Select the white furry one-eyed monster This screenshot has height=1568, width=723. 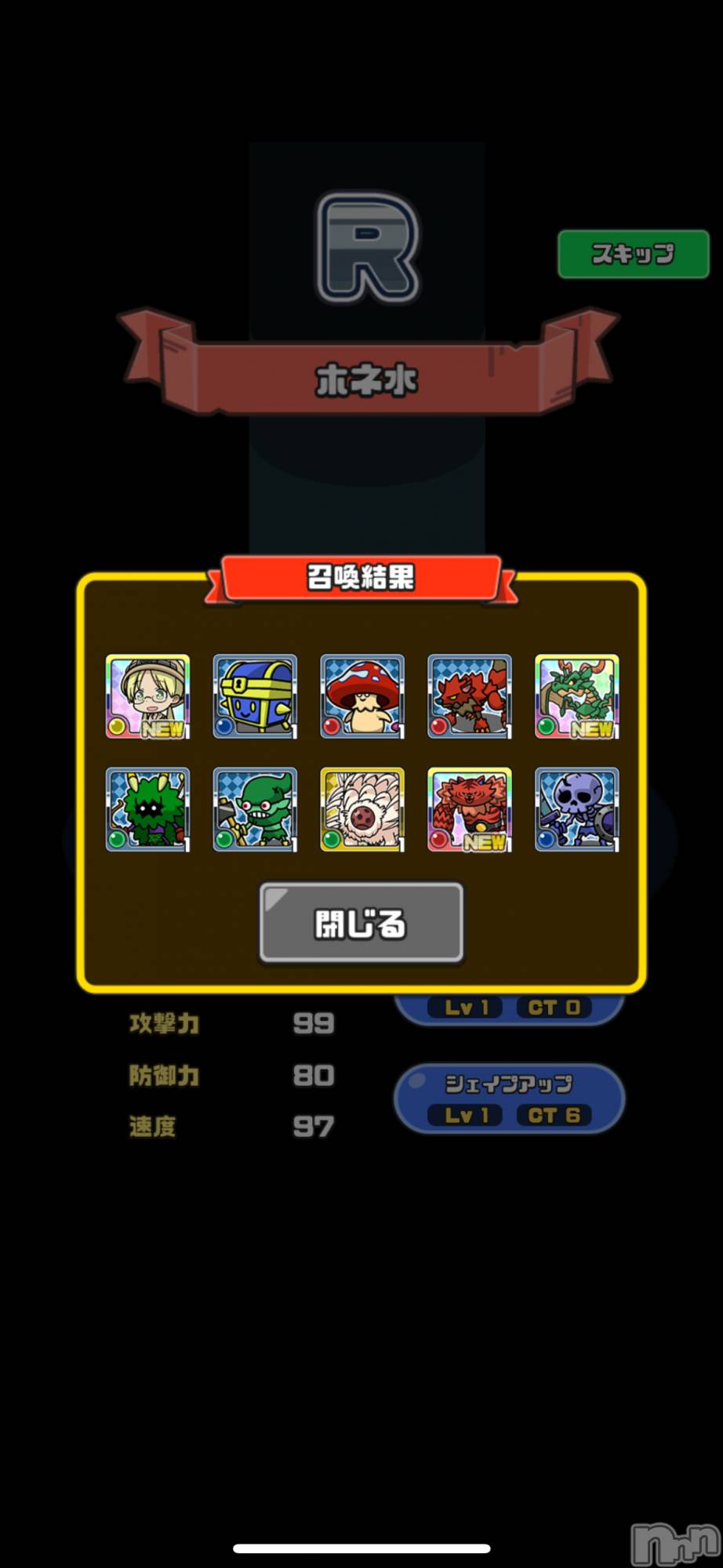point(362,809)
